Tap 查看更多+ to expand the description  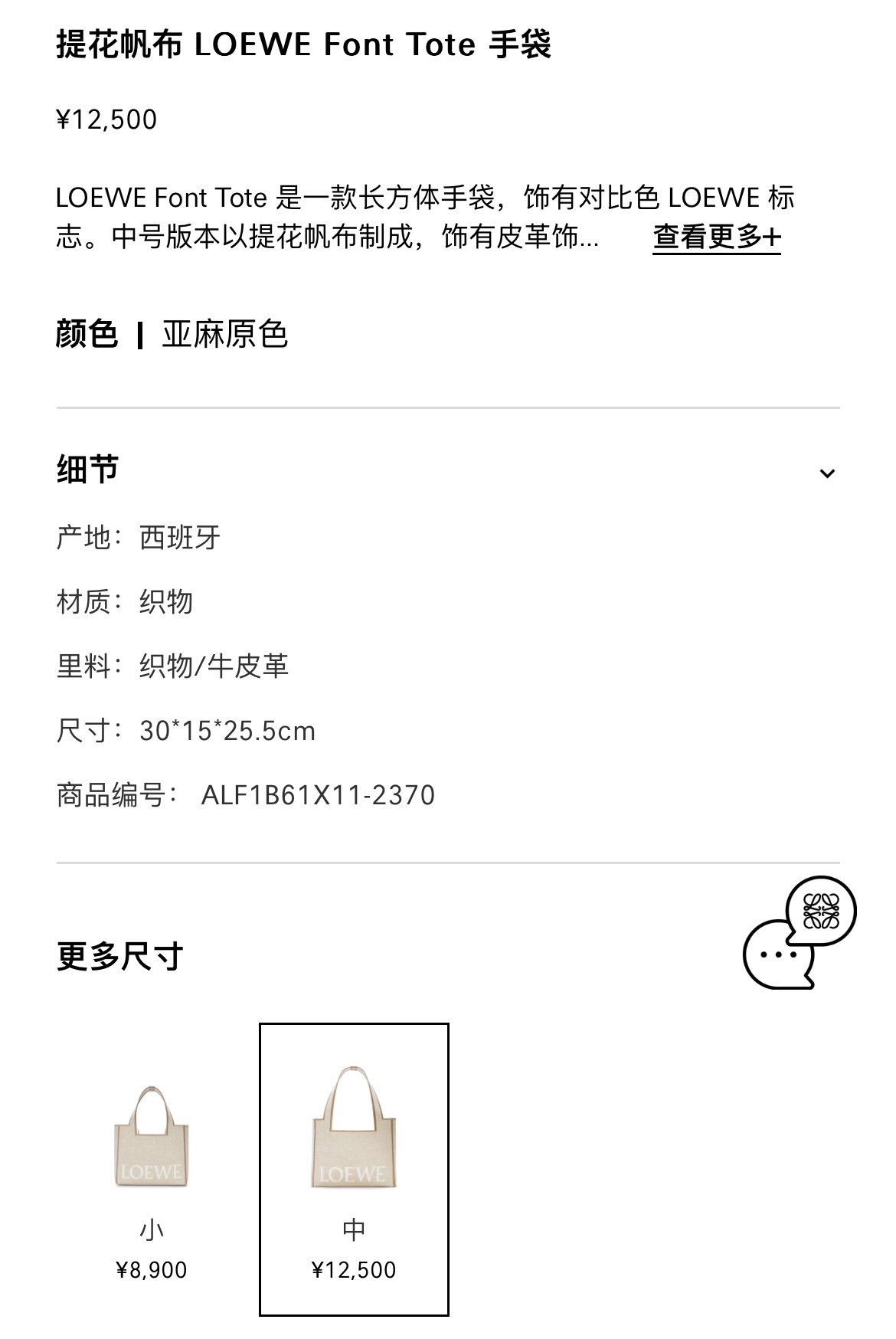(716, 237)
